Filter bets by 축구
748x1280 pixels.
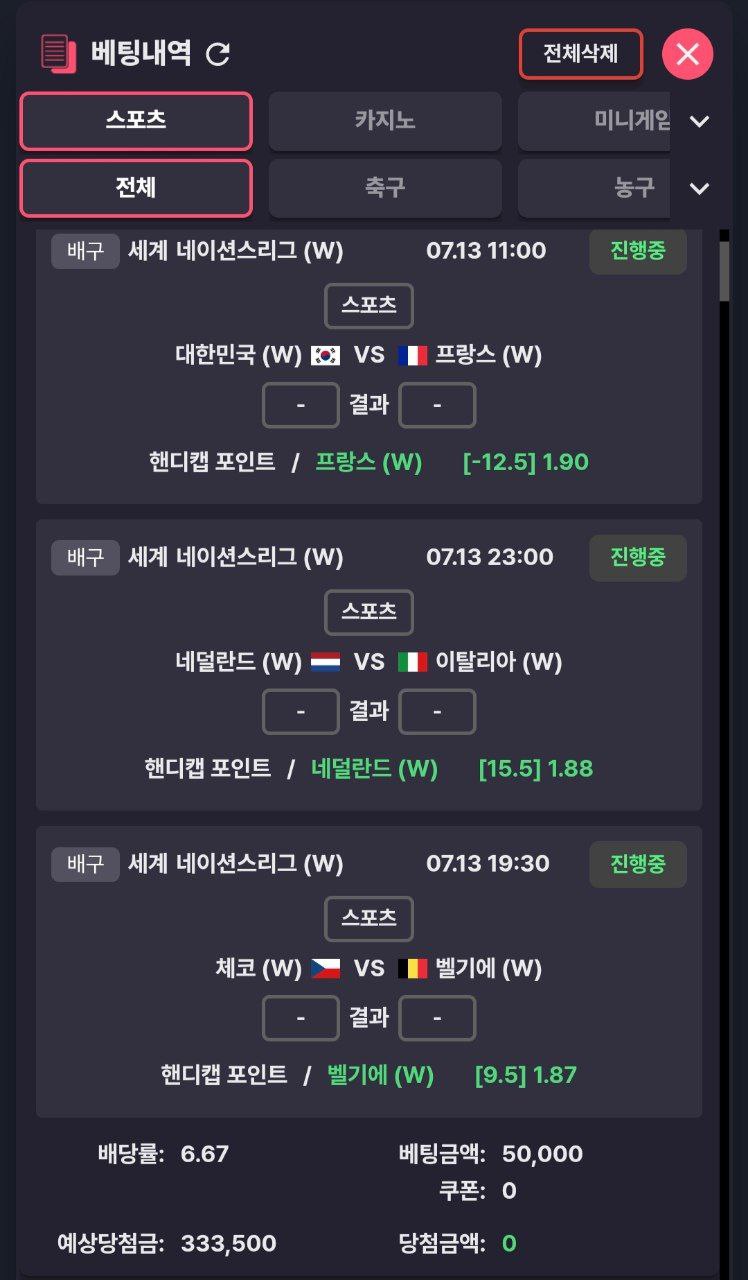[x=385, y=188]
